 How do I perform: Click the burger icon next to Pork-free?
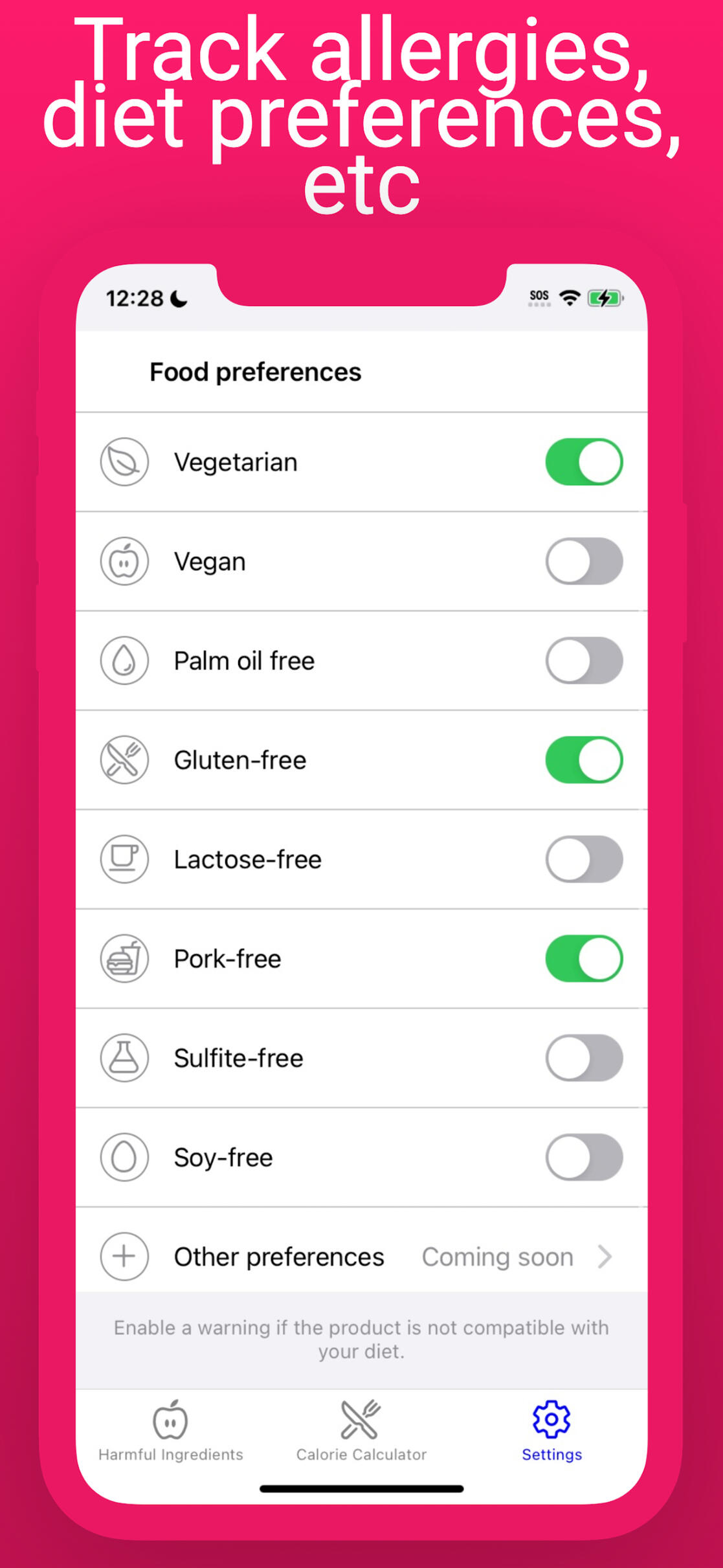[124, 959]
